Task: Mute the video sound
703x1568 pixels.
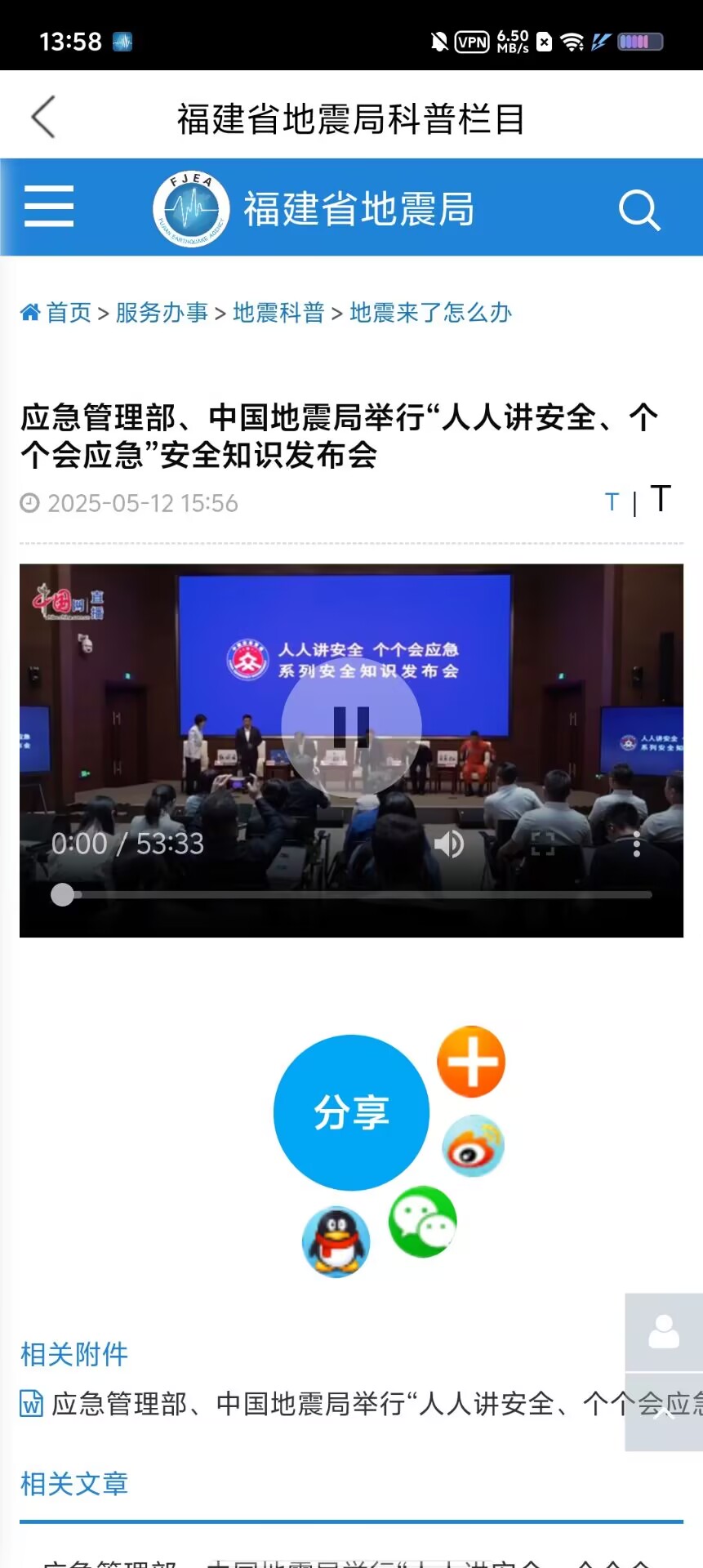Action: 448,844
